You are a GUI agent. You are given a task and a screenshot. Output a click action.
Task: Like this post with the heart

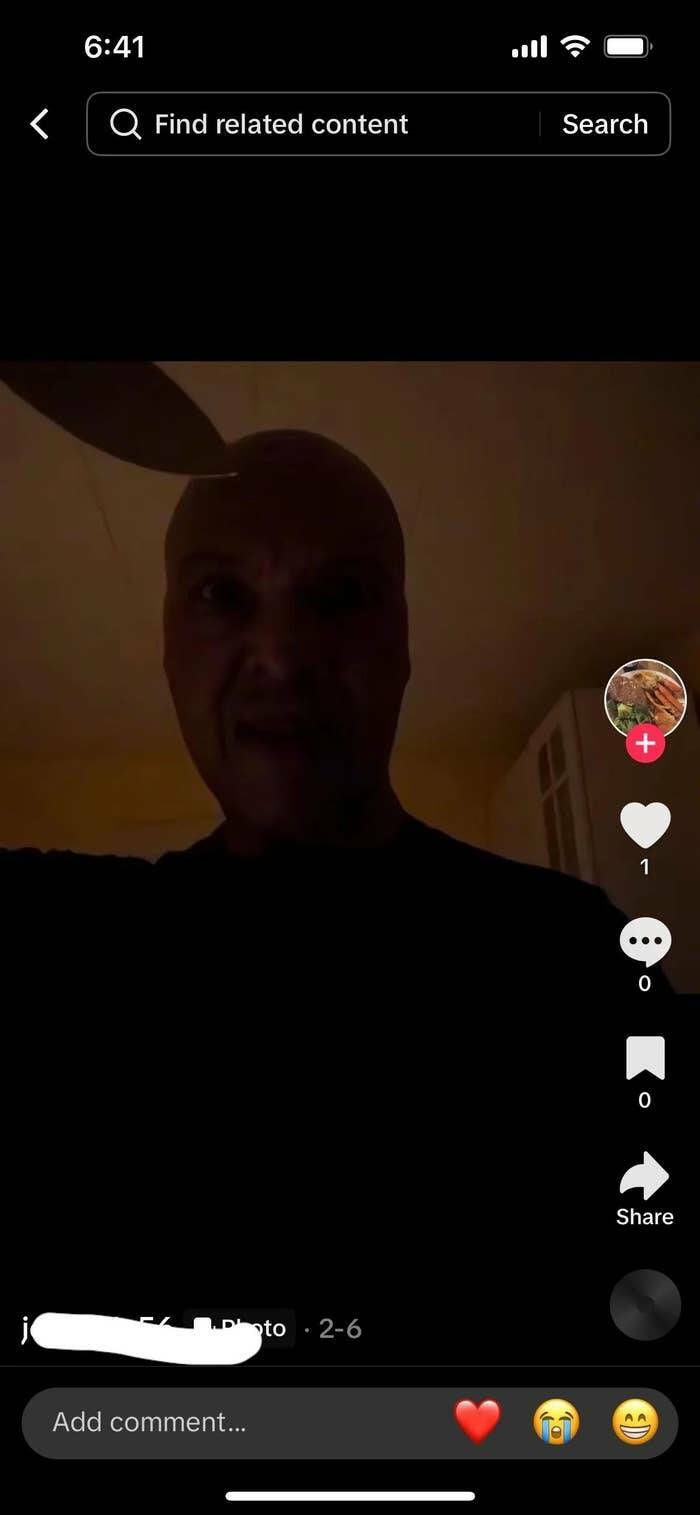point(645,825)
